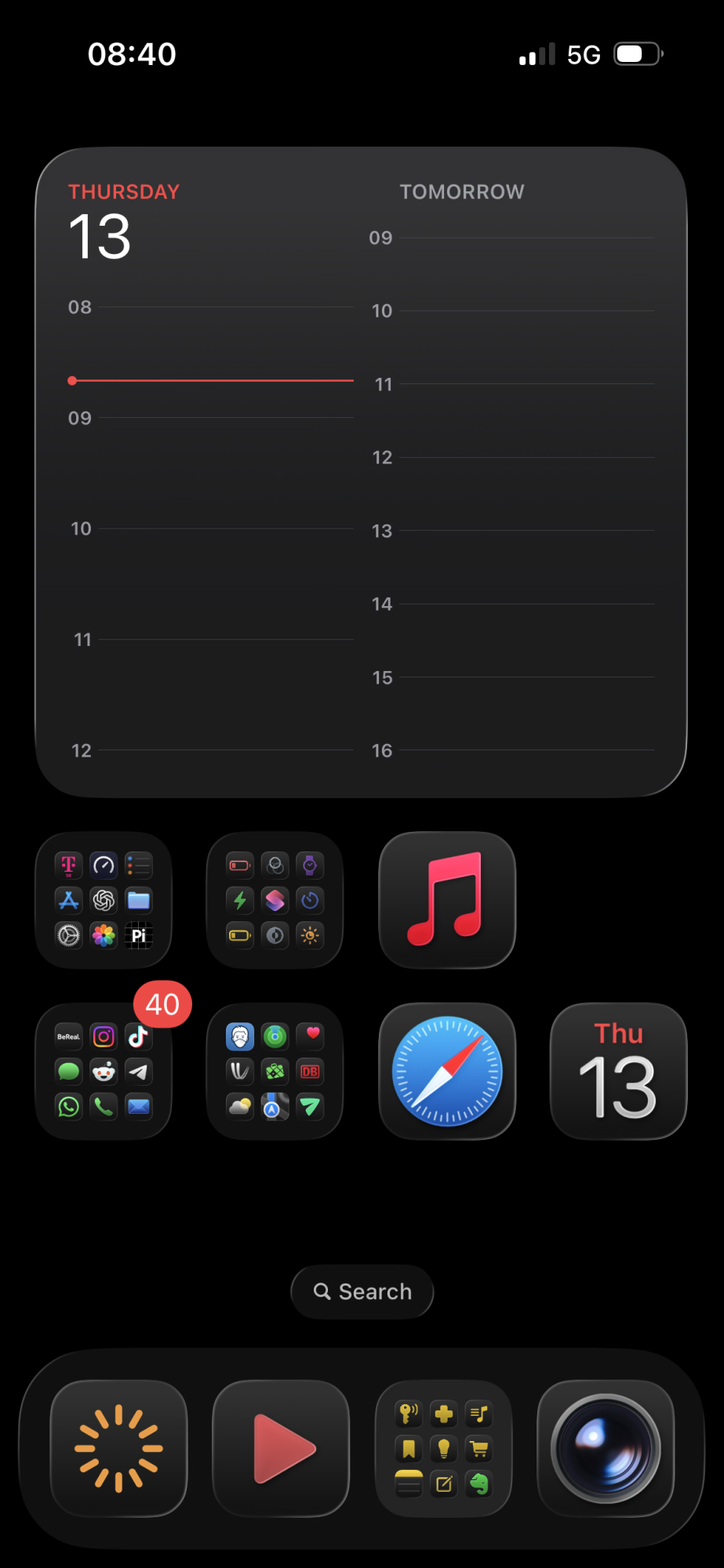The height and width of the screenshot is (1568, 724).
Task: Open the Settings app in the first folder
Action: [x=69, y=935]
